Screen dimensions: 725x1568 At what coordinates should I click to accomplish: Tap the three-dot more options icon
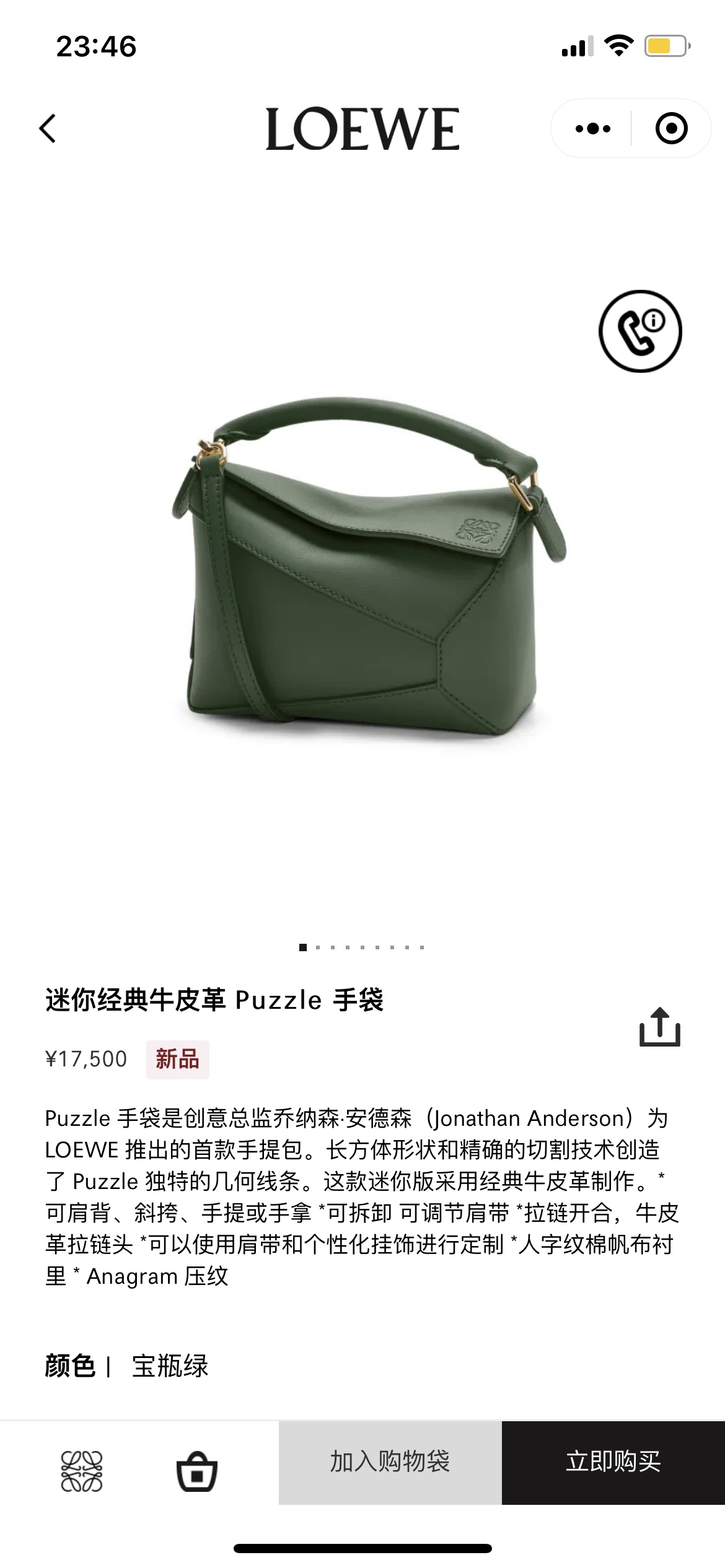(592, 128)
